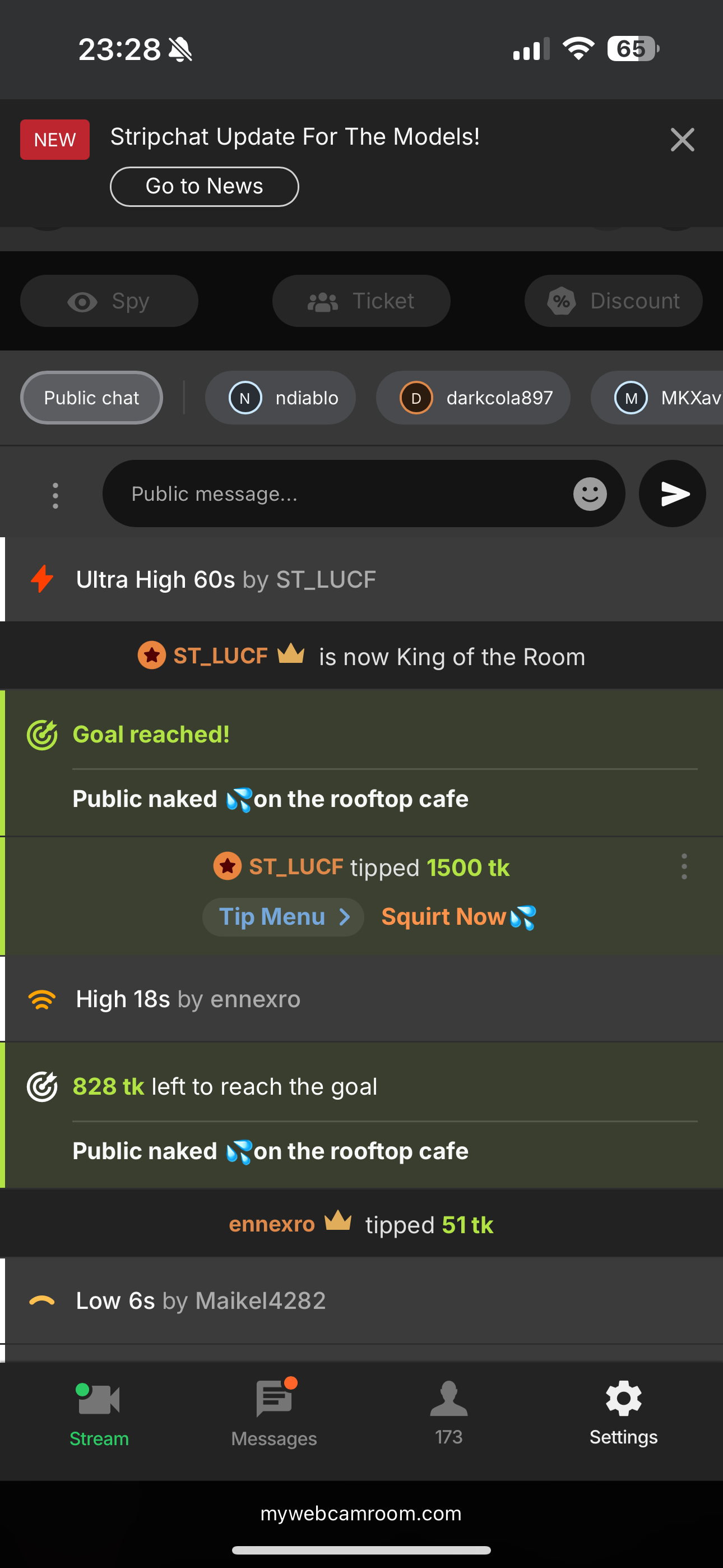The width and height of the screenshot is (723, 1568).
Task: Open private chat with darkcola897
Action: pos(473,398)
